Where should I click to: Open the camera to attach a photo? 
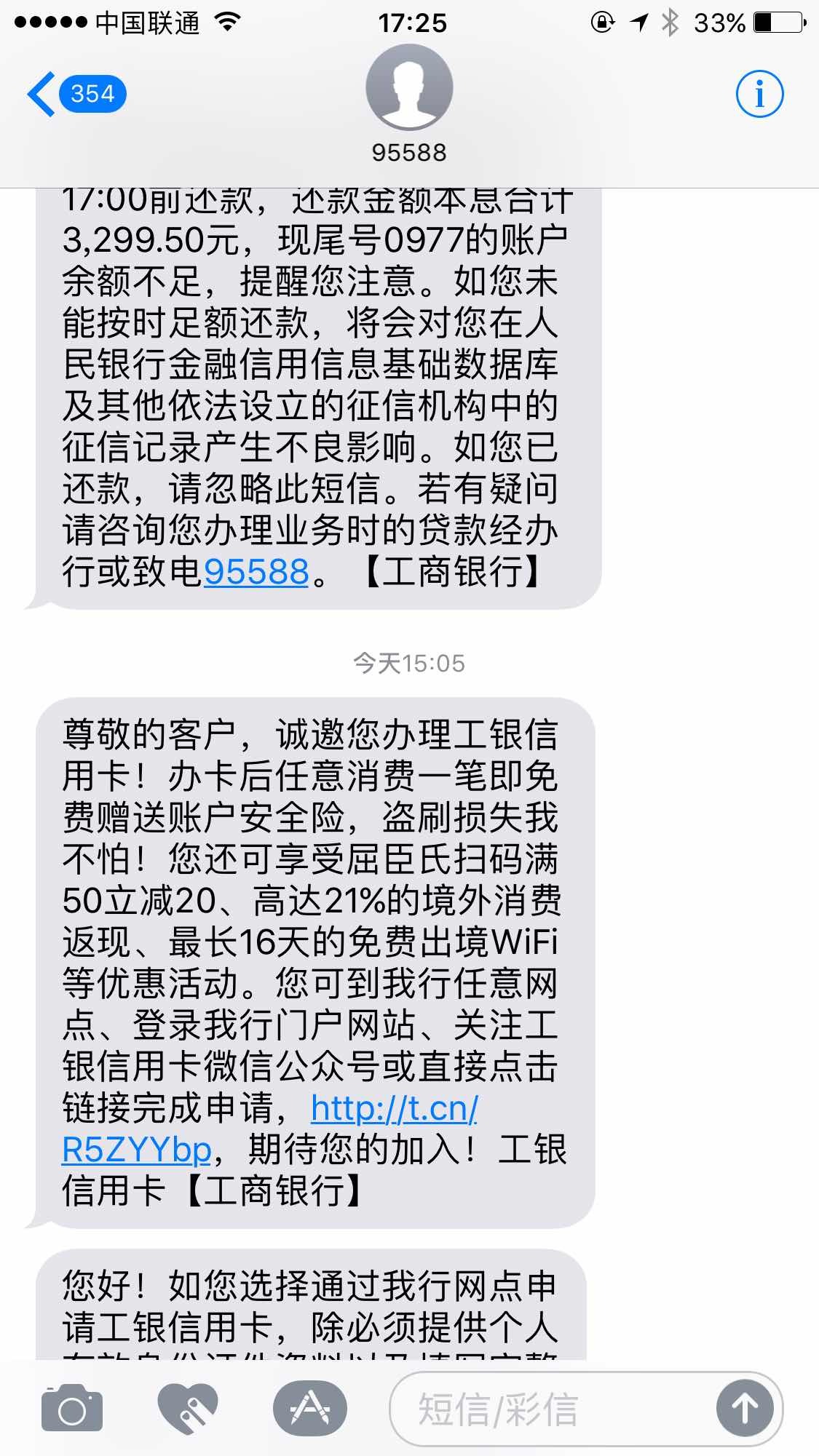(72, 1409)
